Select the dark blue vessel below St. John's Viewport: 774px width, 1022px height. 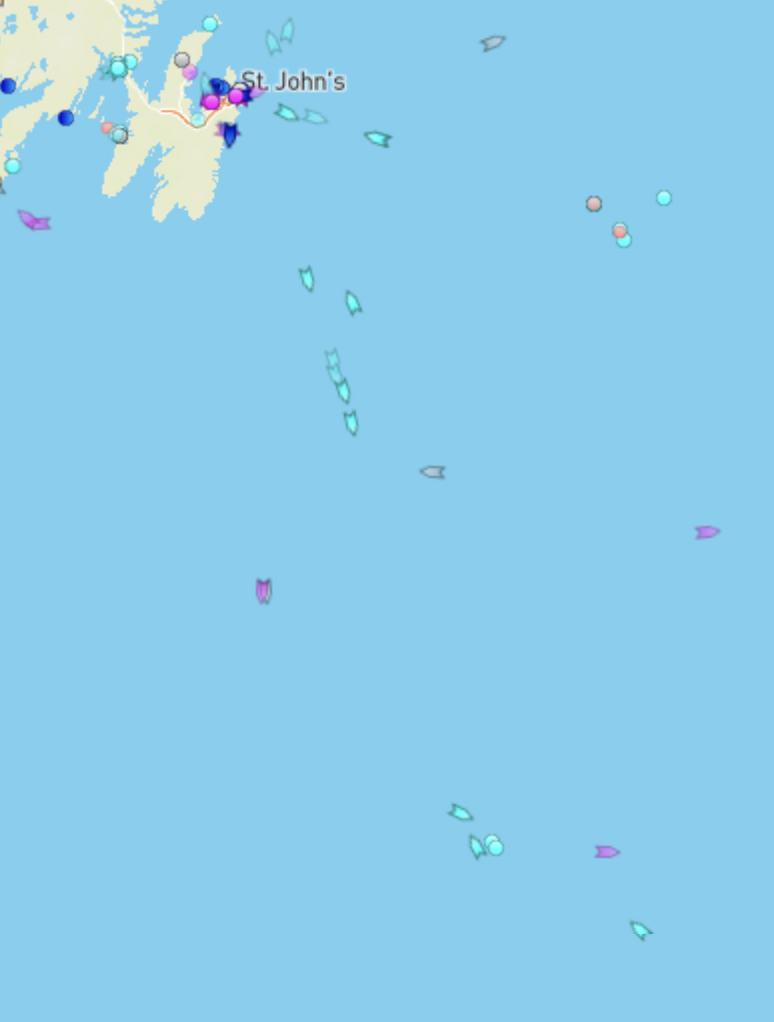coord(230,134)
